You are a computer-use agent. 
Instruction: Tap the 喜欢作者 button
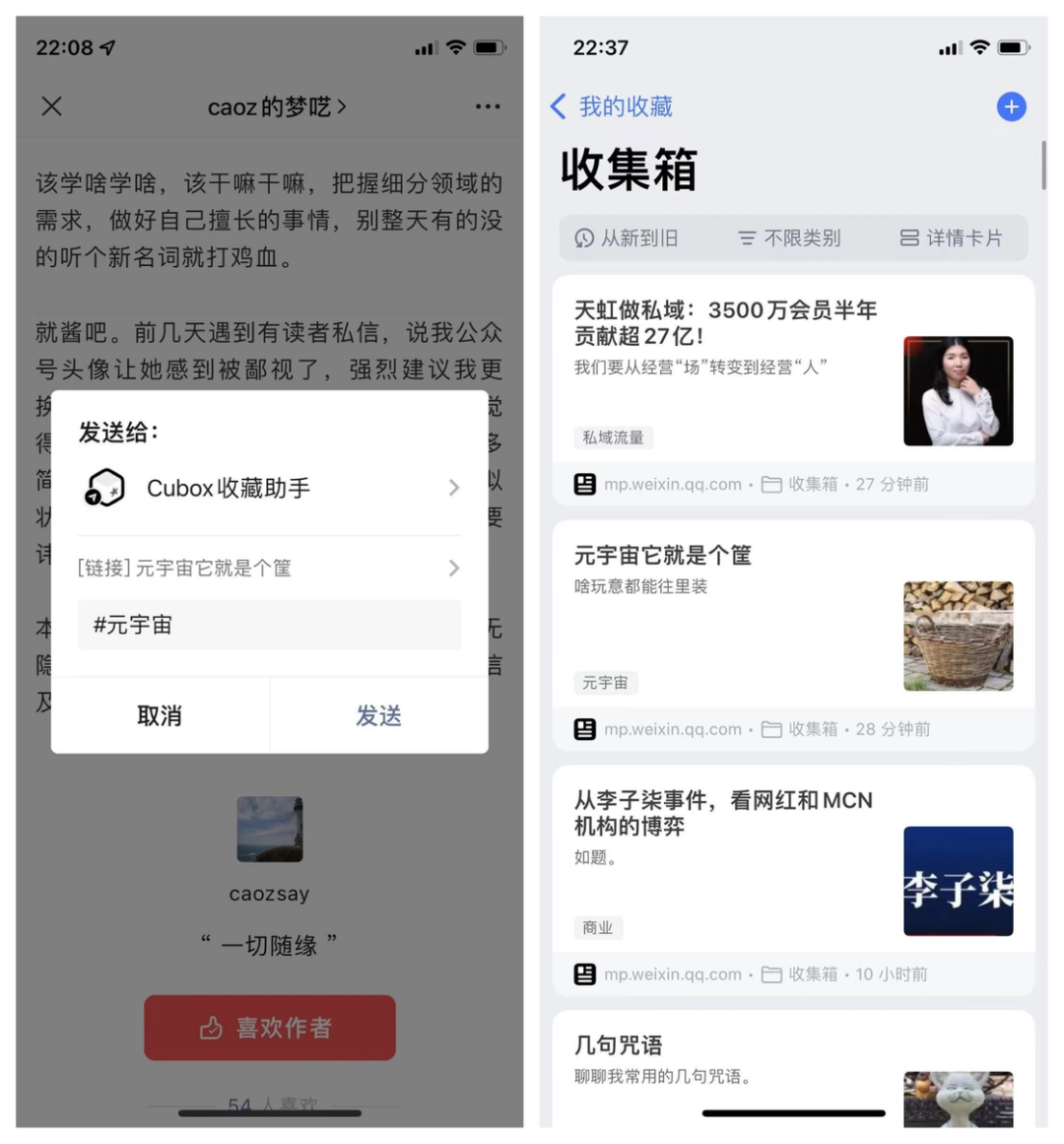point(269,1028)
